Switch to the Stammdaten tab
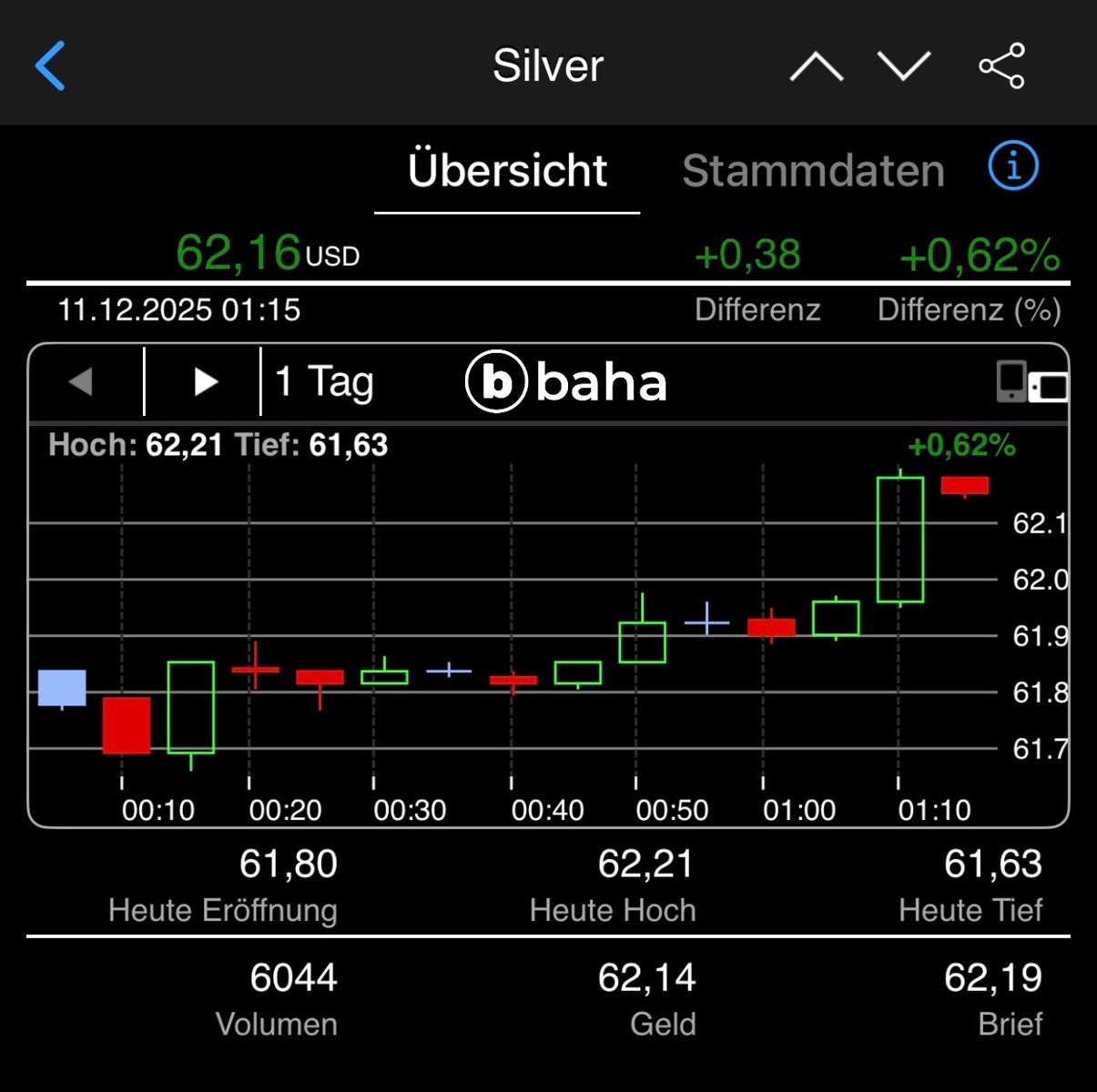Viewport: 1097px width, 1092px height. click(x=813, y=171)
